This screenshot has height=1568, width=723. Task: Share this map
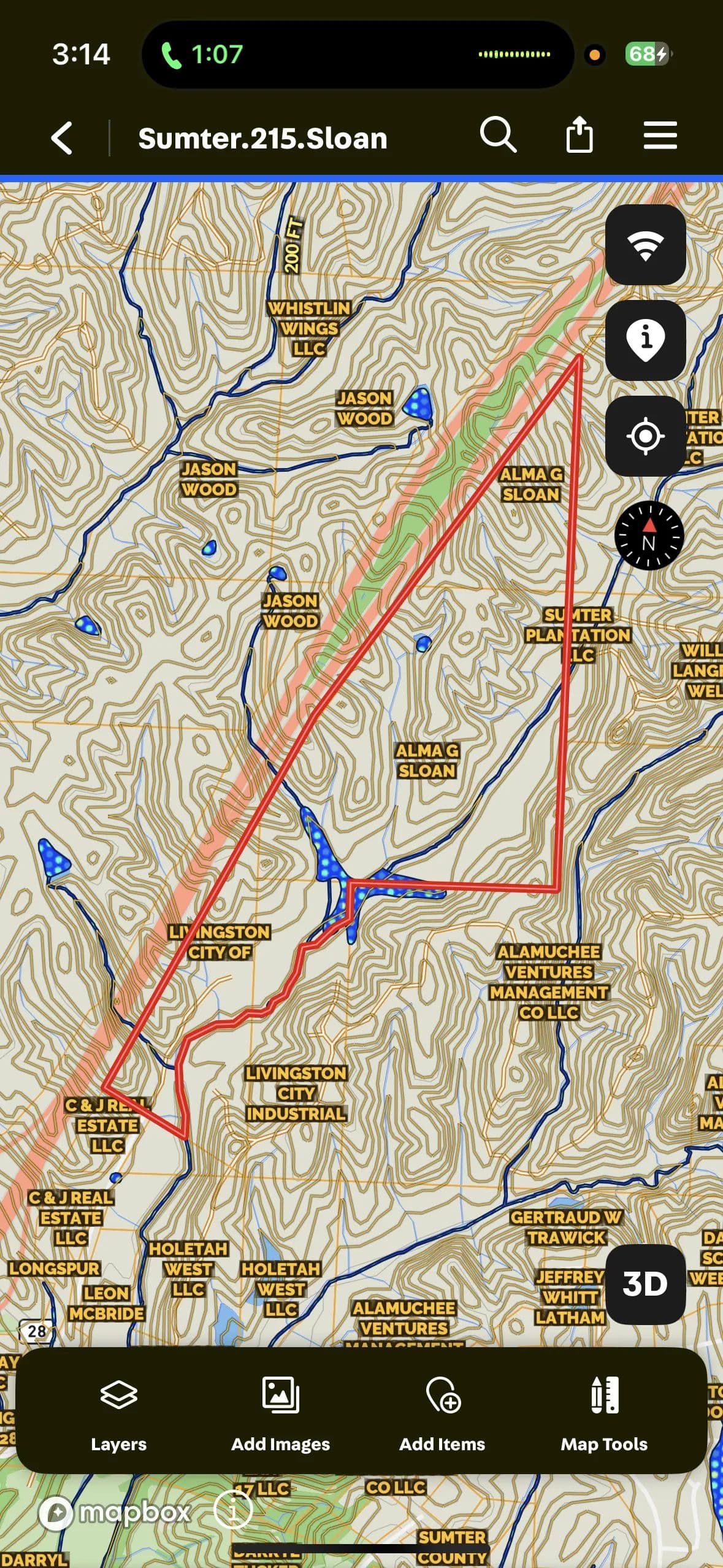pos(579,135)
